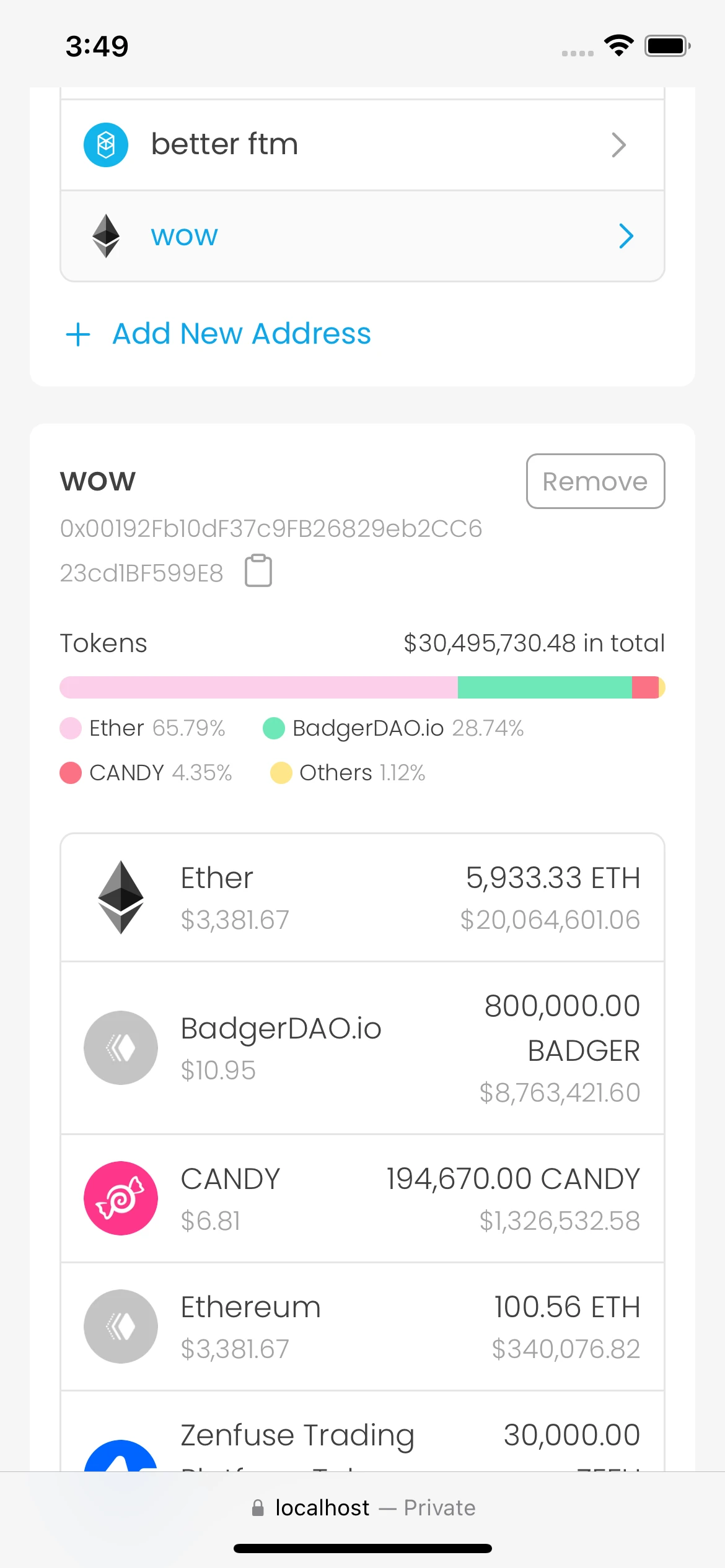Select the wow address row
This screenshot has height=1568, width=725.
coord(362,236)
